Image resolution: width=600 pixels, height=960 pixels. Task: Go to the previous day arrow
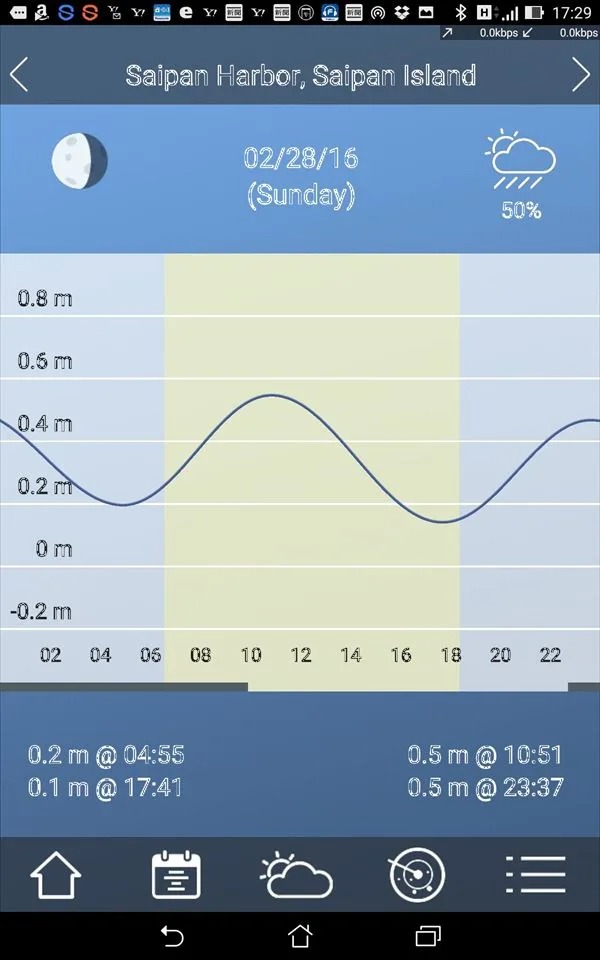coord(19,76)
